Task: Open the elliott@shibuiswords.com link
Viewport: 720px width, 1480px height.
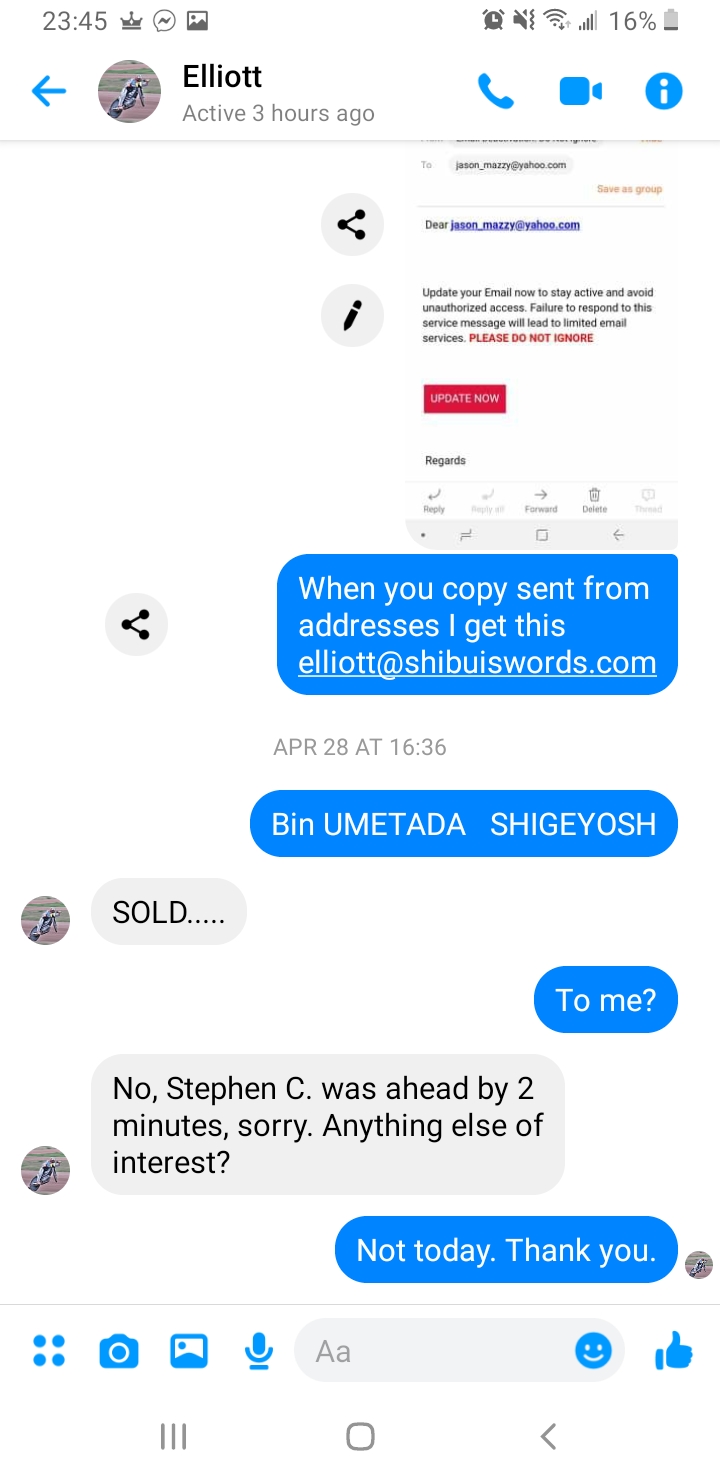Action: click(477, 663)
